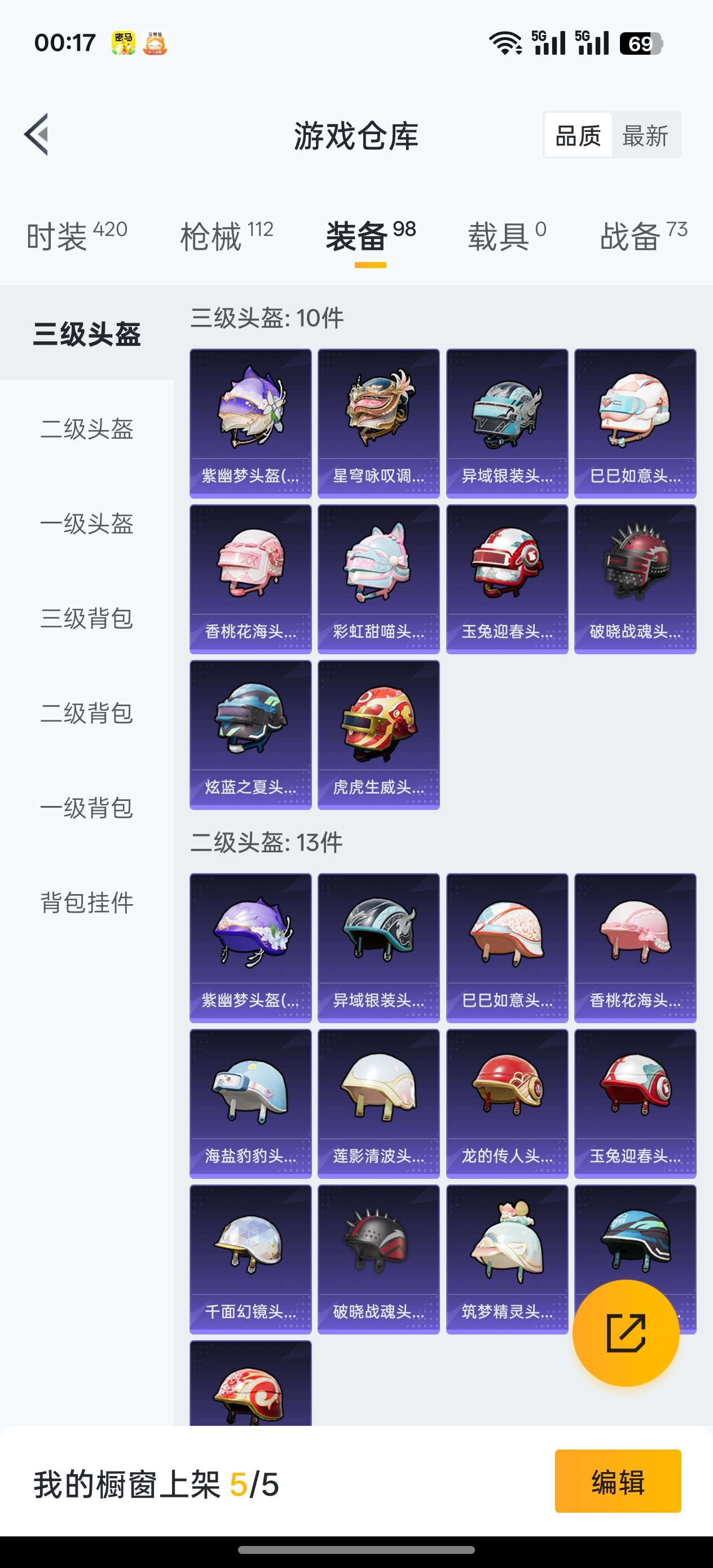Open the 星穹咏叹调 helmet tile
The width and height of the screenshot is (713, 1568).
point(378,423)
